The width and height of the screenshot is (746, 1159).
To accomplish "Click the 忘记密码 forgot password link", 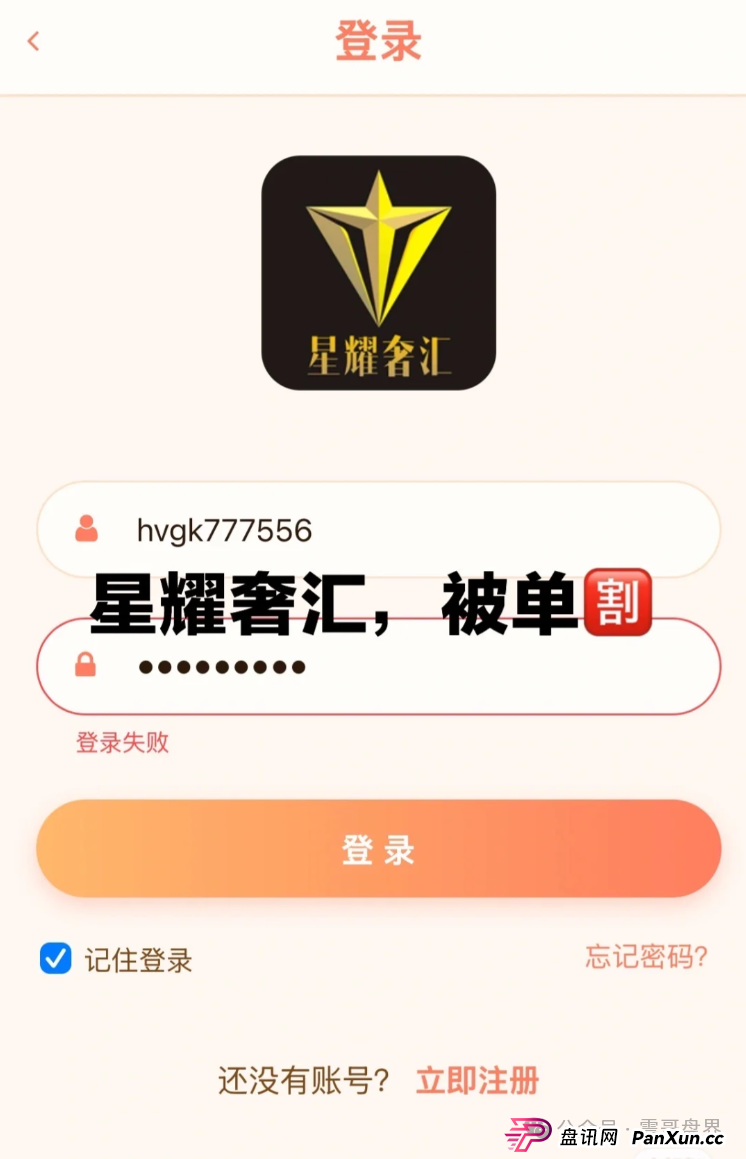I will [647, 960].
